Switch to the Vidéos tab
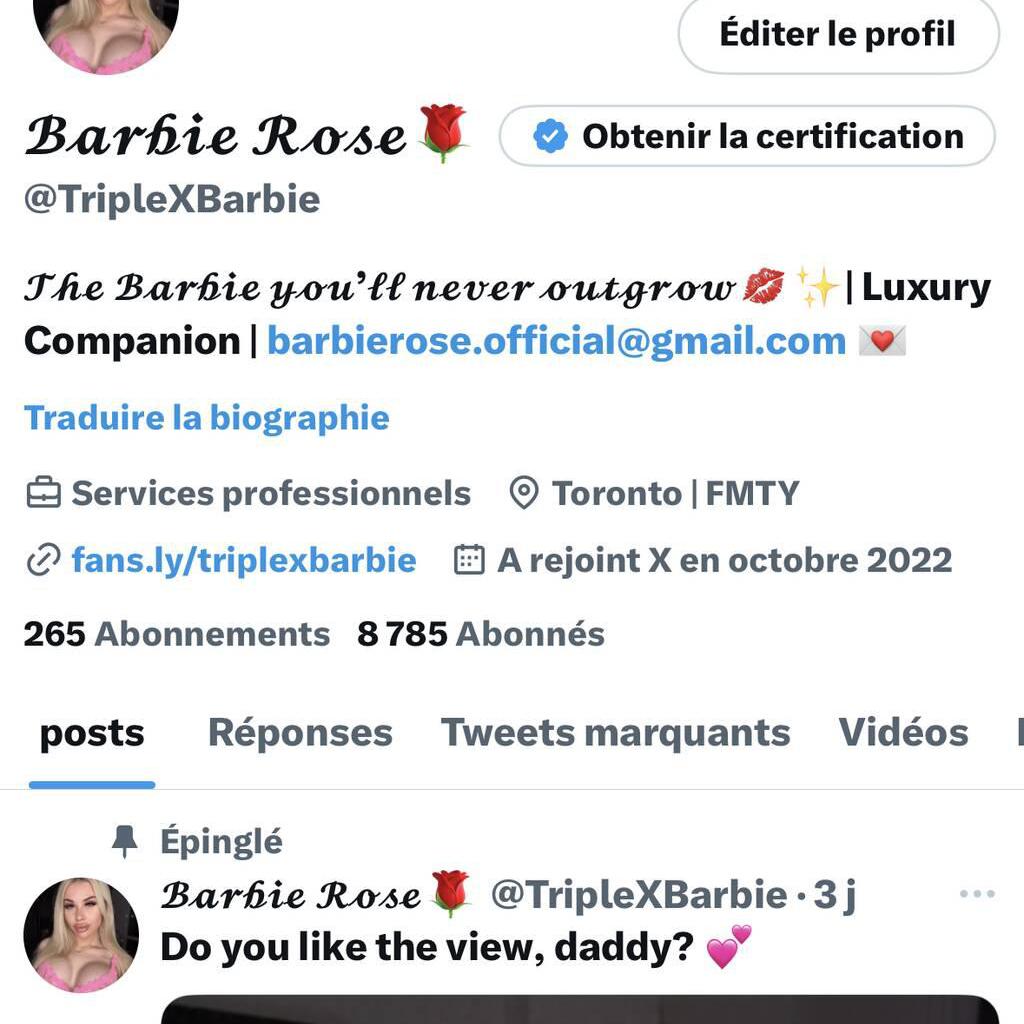Image resolution: width=1024 pixels, height=1024 pixels. point(903,733)
